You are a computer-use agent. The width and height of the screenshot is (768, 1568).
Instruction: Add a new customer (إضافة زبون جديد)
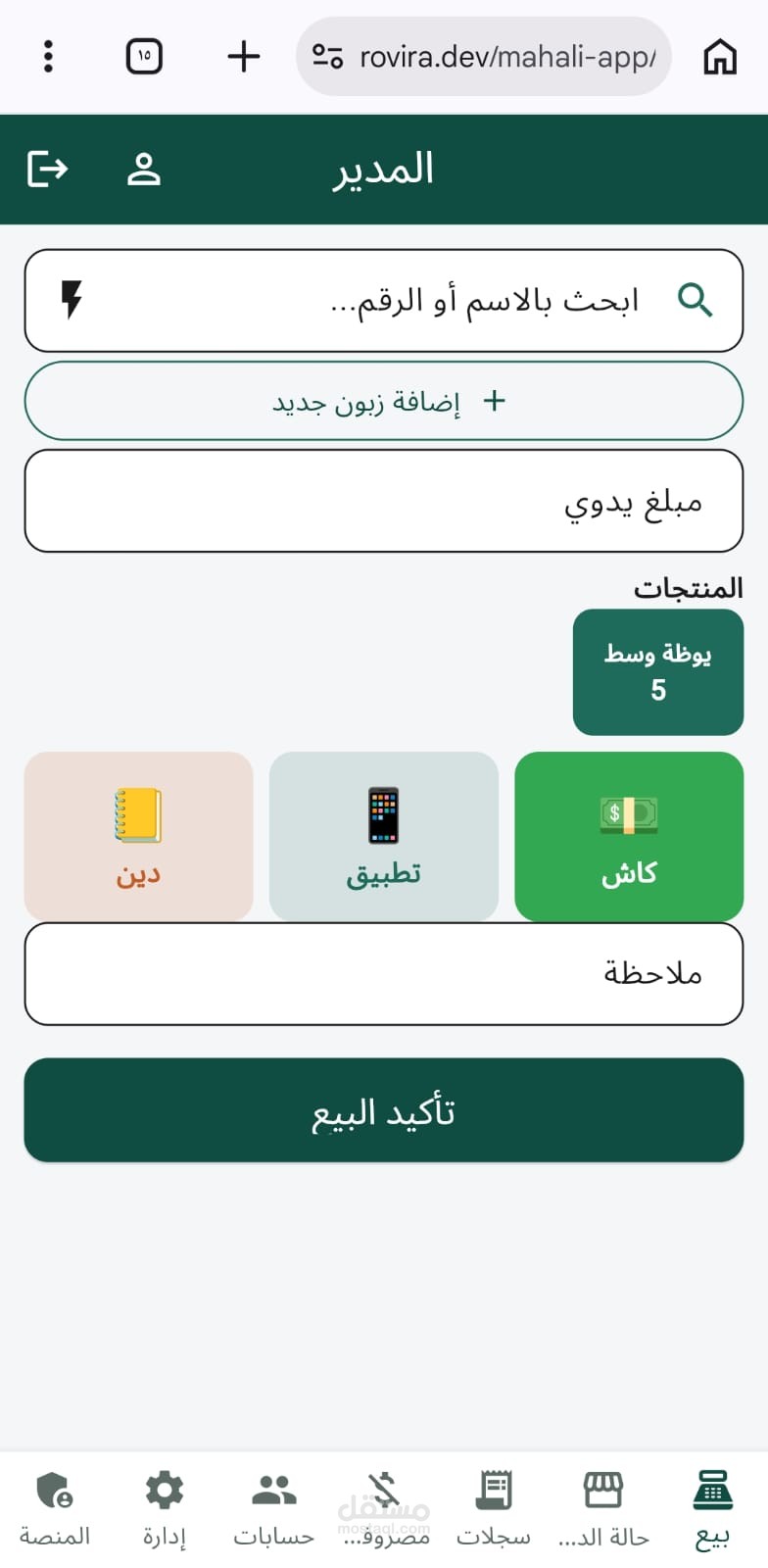click(x=384, y=401)
